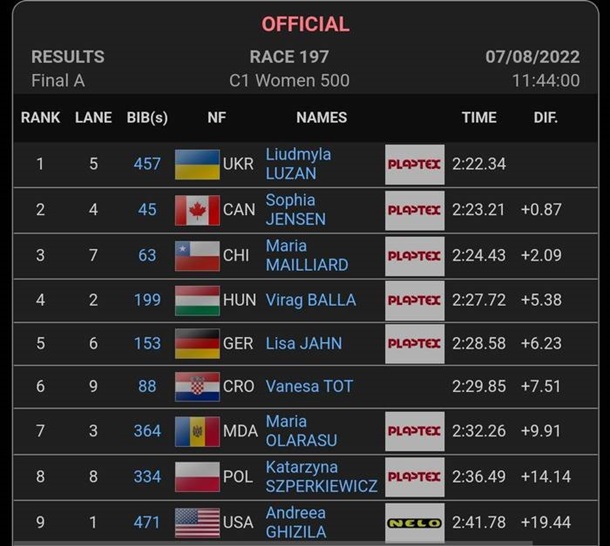
Task: Open Liudmyla LUZAN's athlete profile
Action: [x=298, y=164]
